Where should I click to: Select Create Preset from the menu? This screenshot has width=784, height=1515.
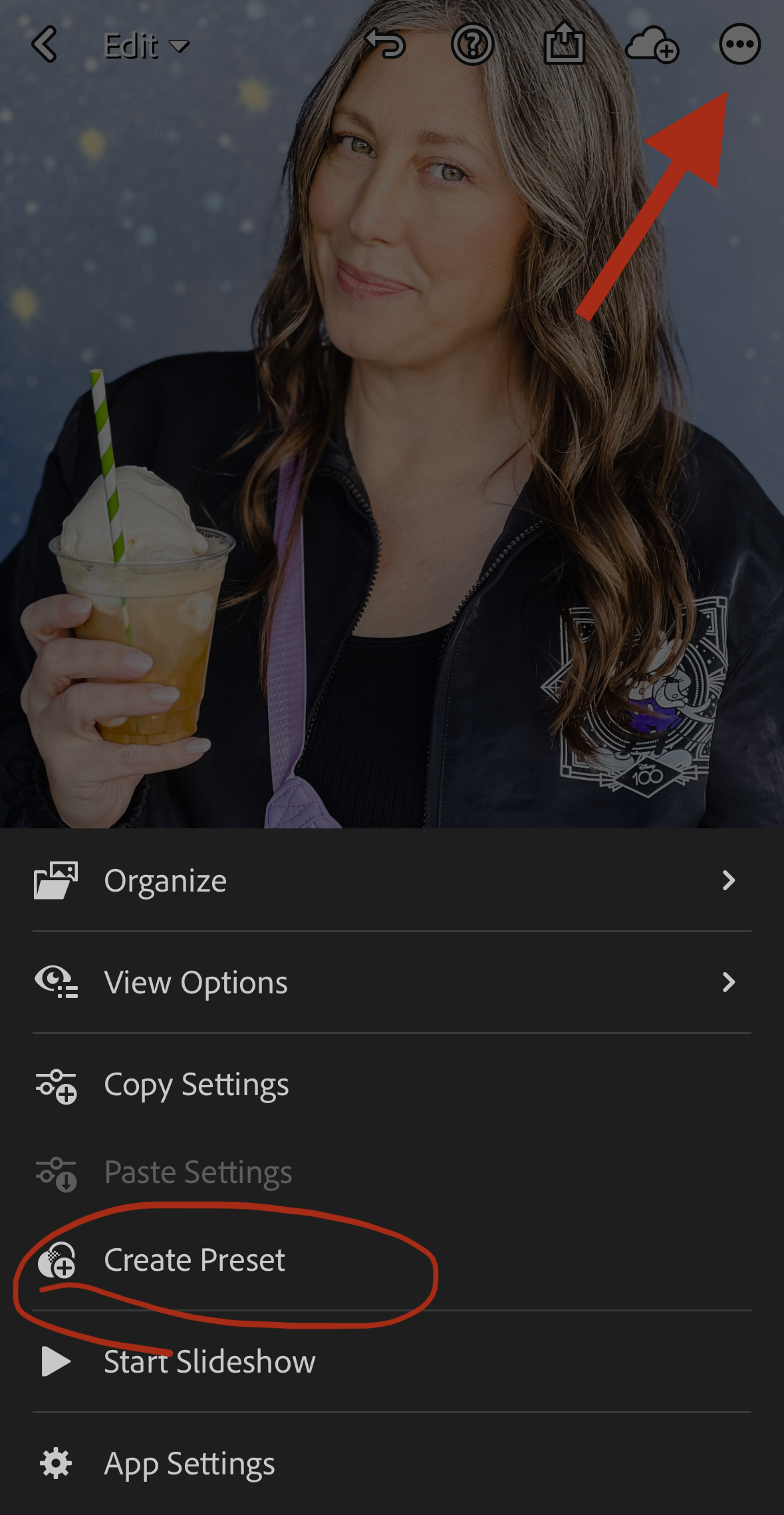[194, 1261]
